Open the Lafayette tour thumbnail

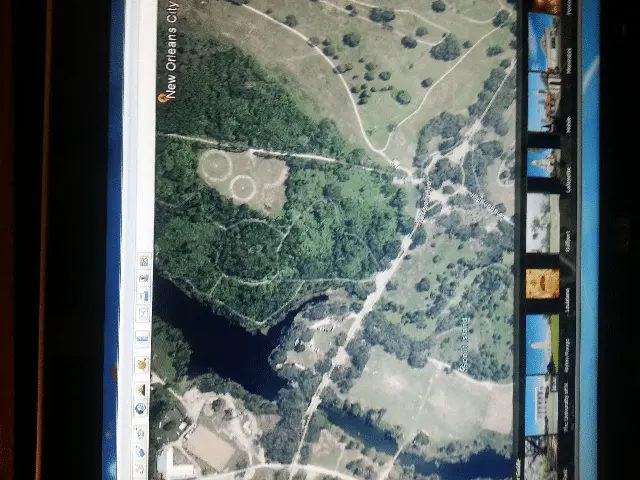click(x=542, y=163)
